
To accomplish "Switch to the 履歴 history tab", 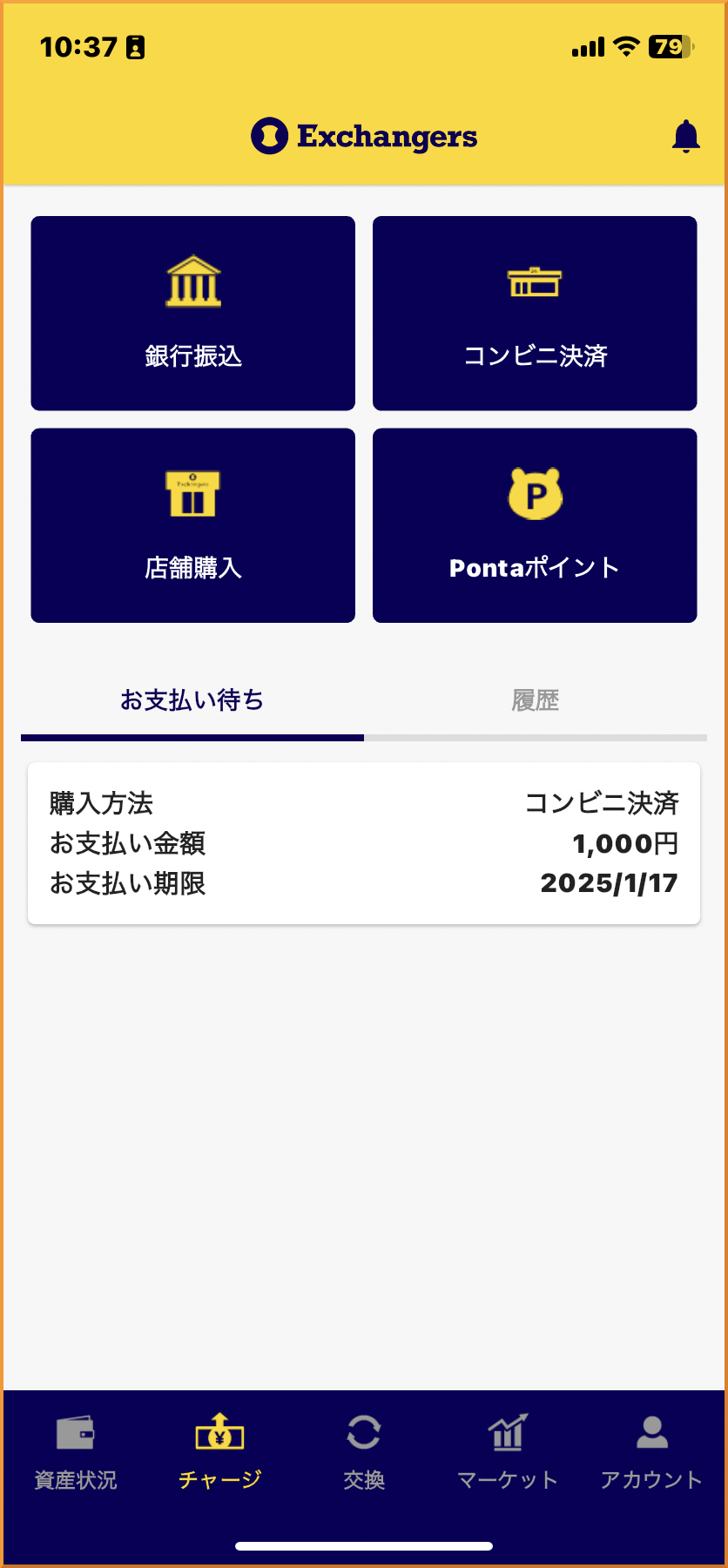I will pos(535,701).
